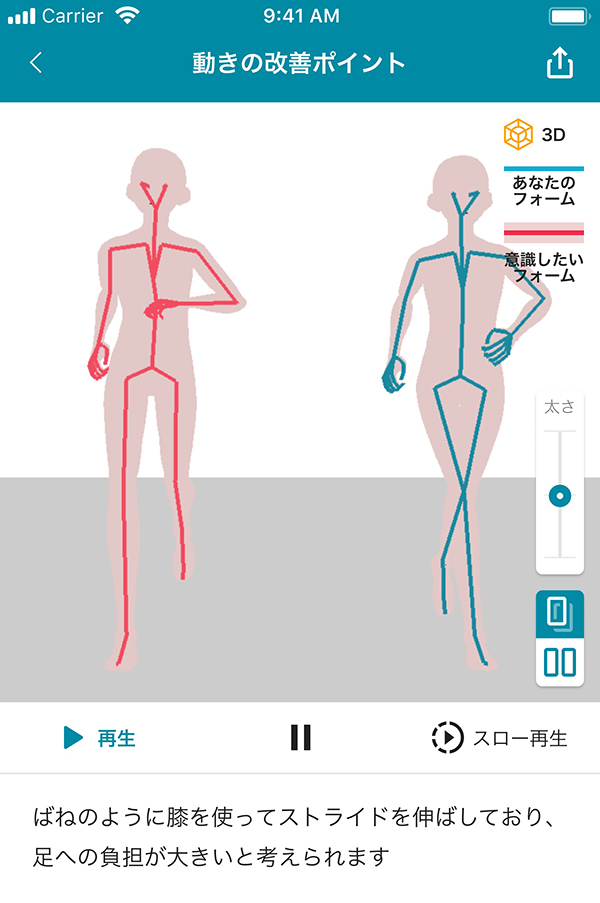
Task: Toggle your form (あなたのフォーム) line
Action: tap(544, 183)
